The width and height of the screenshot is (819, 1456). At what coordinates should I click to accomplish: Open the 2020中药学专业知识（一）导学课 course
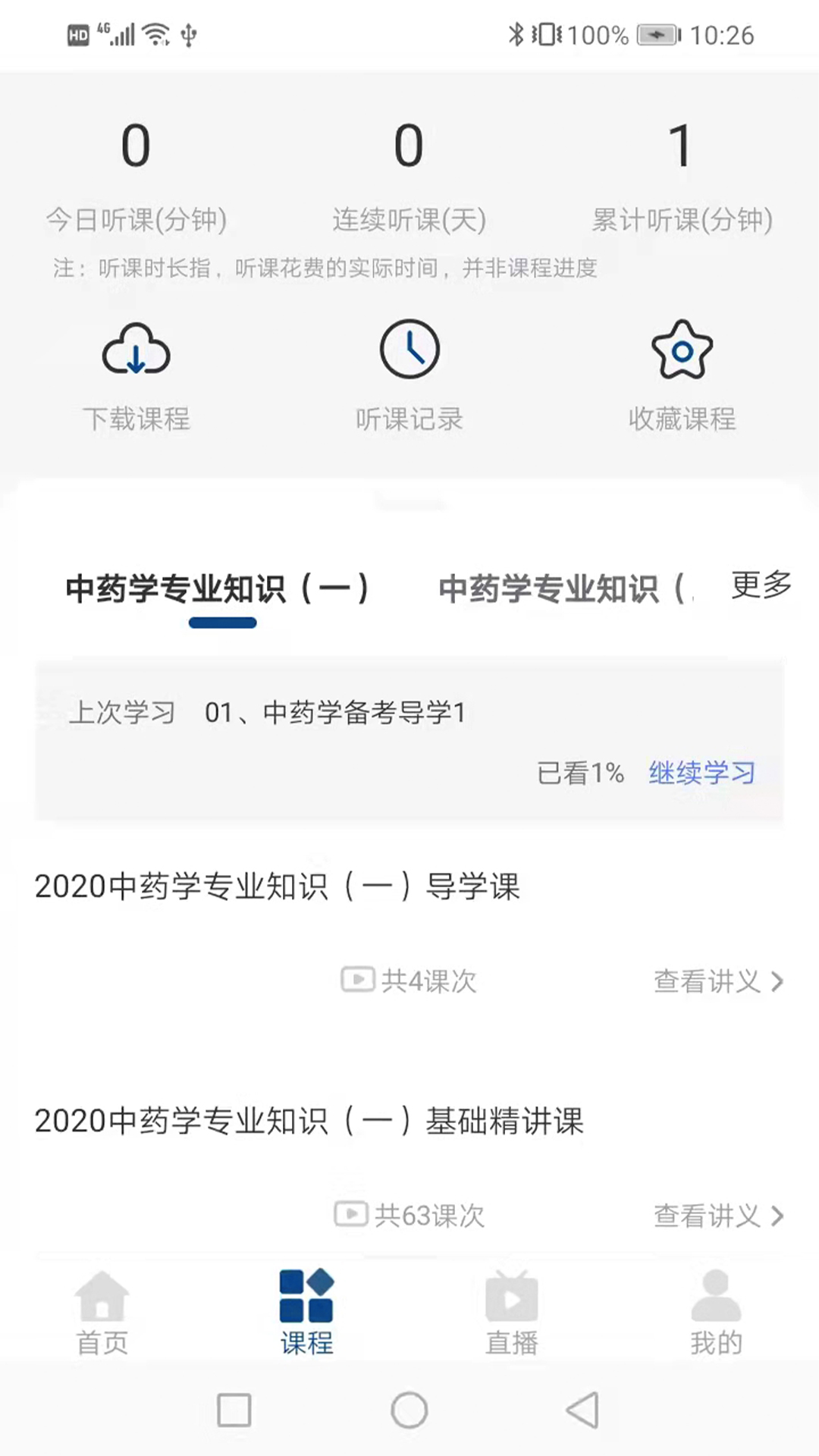pos(278,886)
